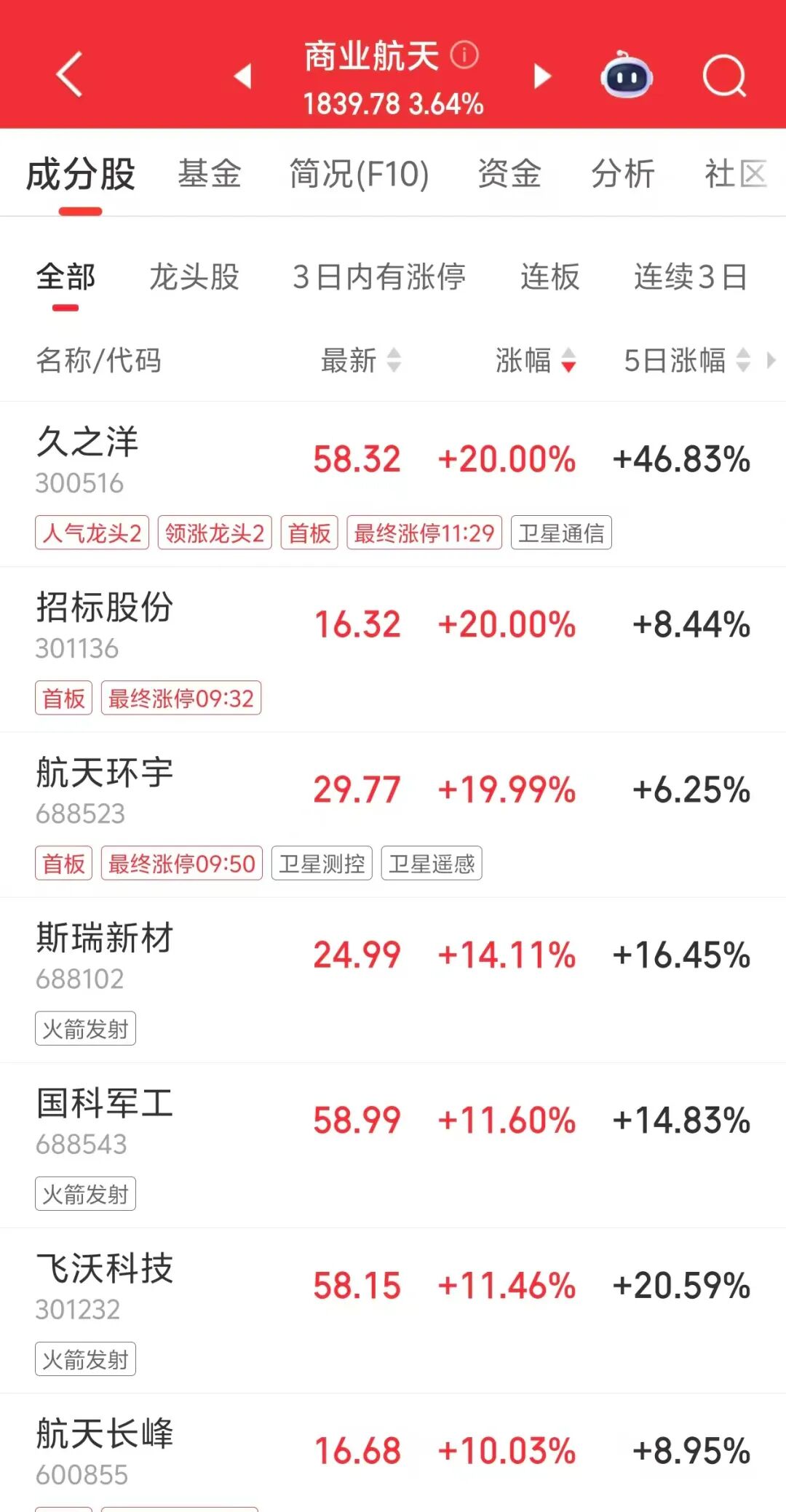Switch to the next sector with right triangle
The height and width of the screenshot is (1512, 786).
tap(542, 76)
